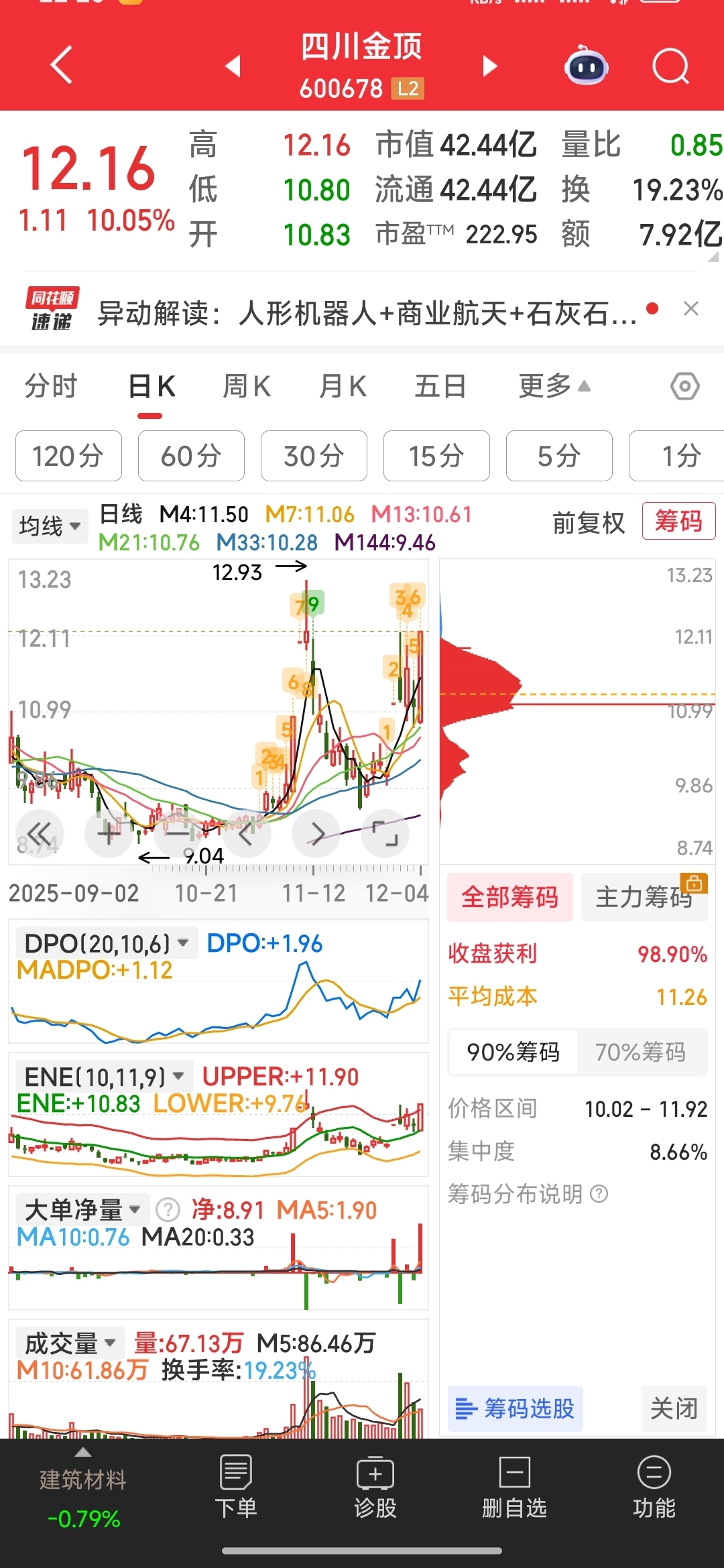
Task: Open chart settings crosshair icon
Action: pyautogui.click(x=683, y=385)
